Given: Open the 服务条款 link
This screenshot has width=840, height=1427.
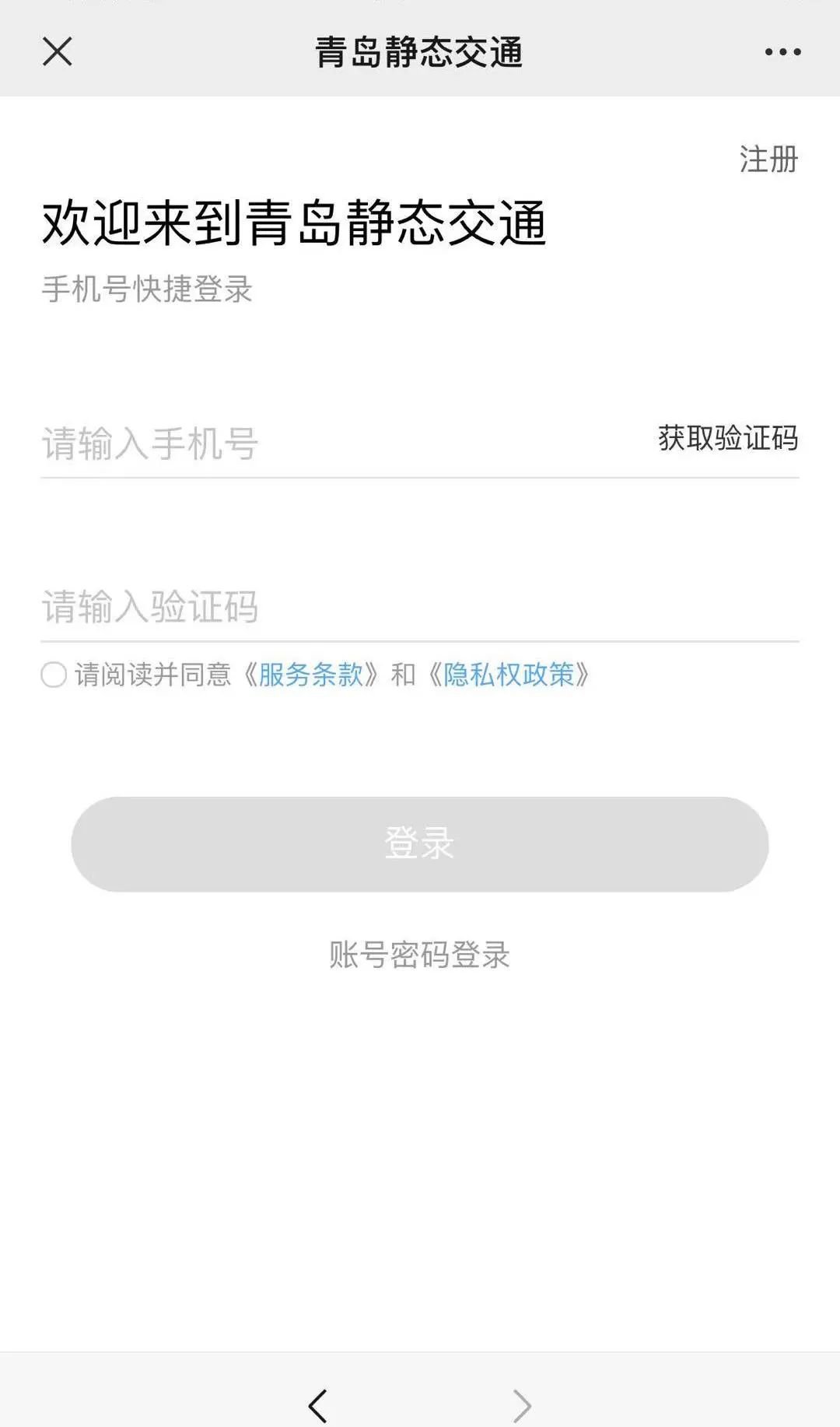Looking at the screenshot, I should click(311, 675).
